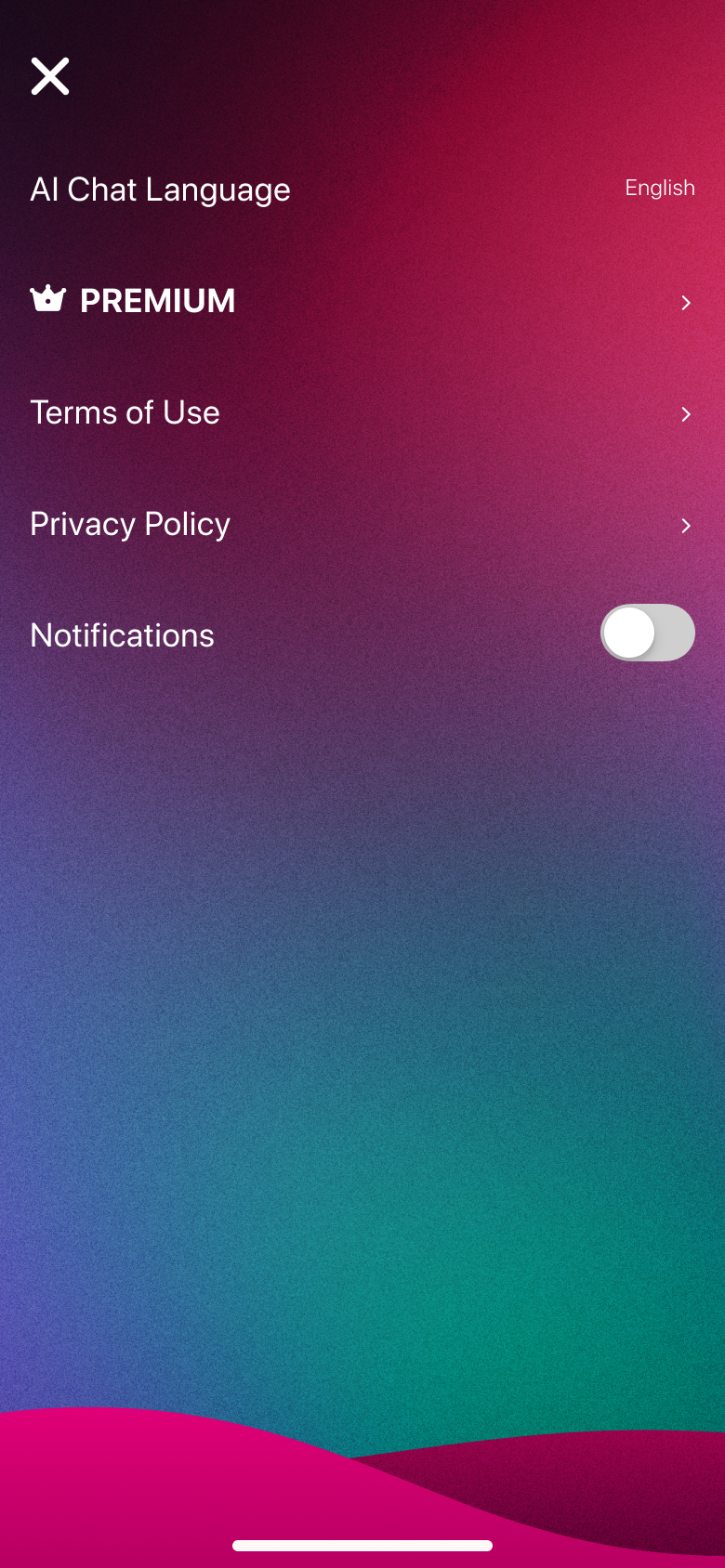Tap the English language value
Image resolution: width=725 pixels, height=1568 pixels.
tap(660, 188)
